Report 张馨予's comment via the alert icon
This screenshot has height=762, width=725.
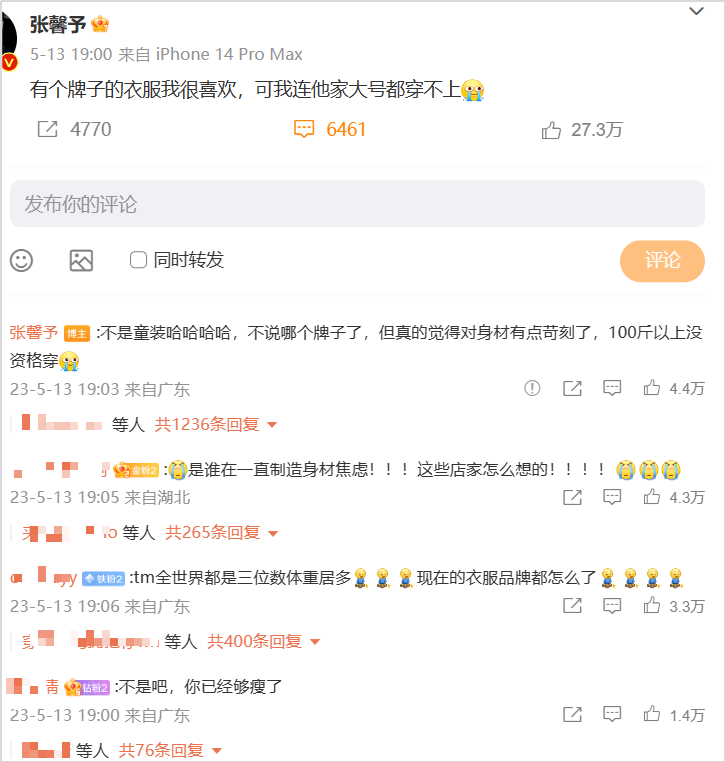(x=532, y=388)
